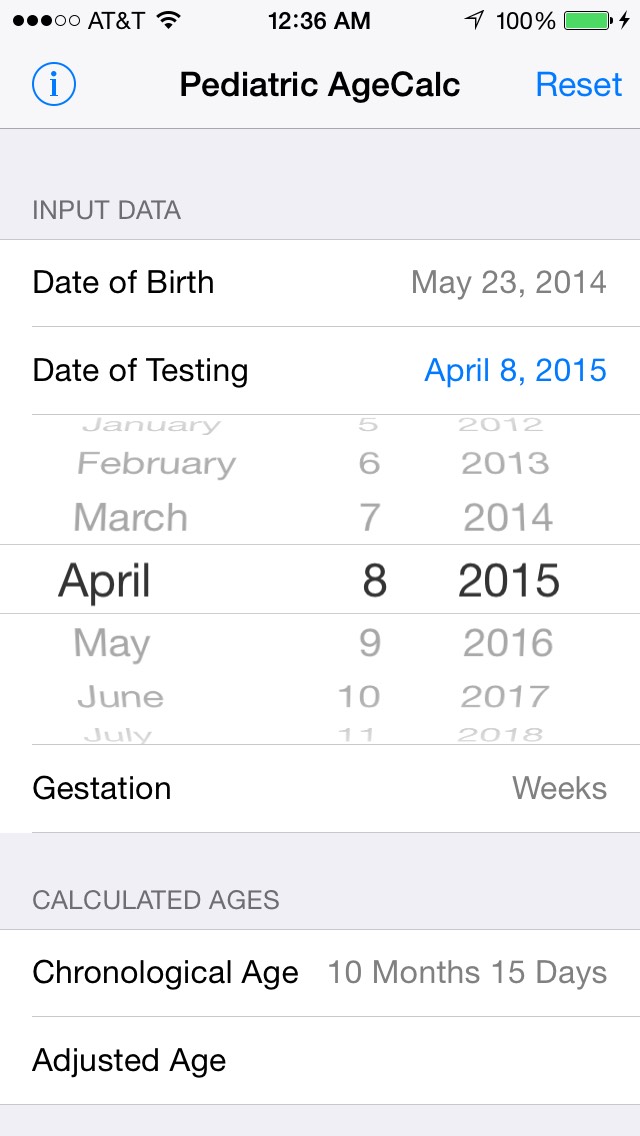Choose year 2014 in the picker
The height and width of the screenshot is (1136, 640).
tap(508, 517)
